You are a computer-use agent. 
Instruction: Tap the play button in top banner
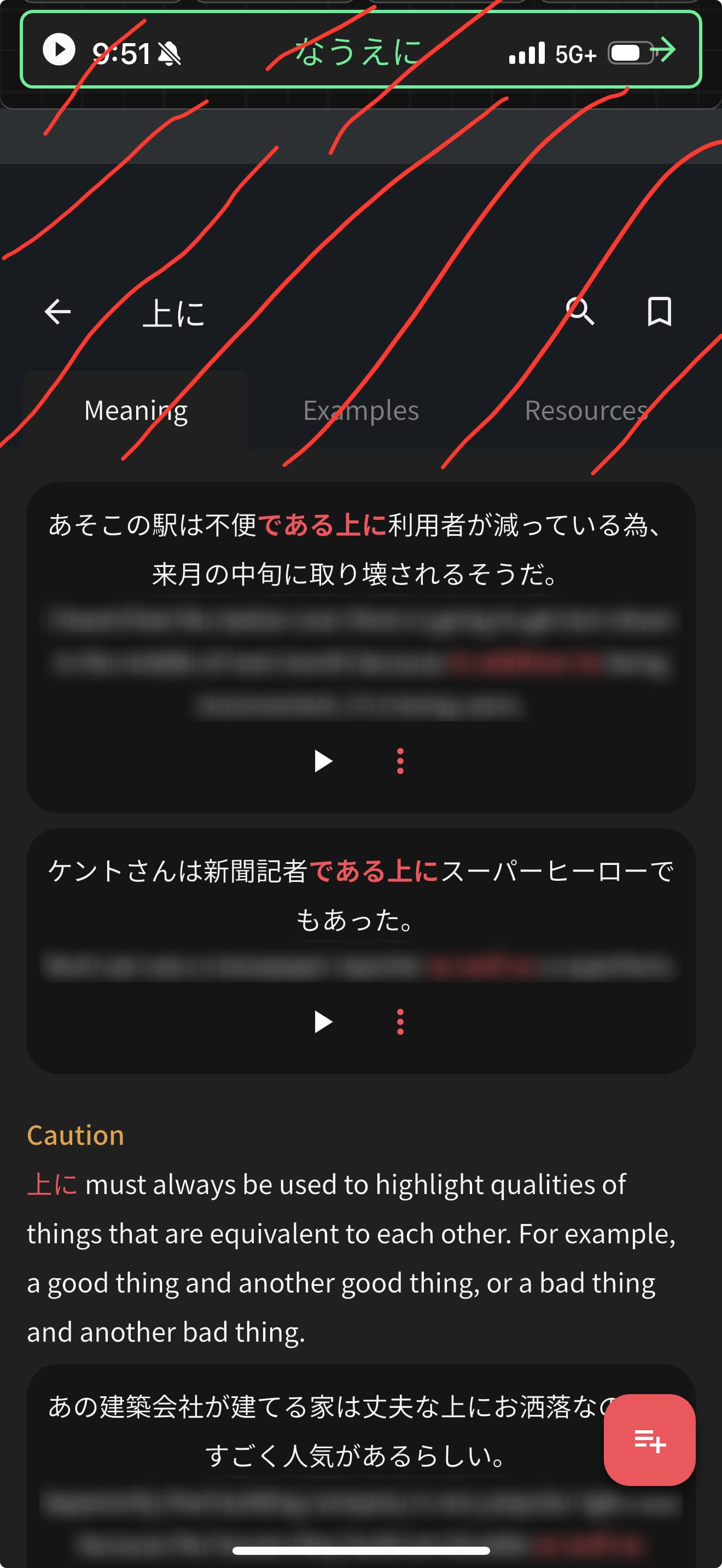point(59,50)
